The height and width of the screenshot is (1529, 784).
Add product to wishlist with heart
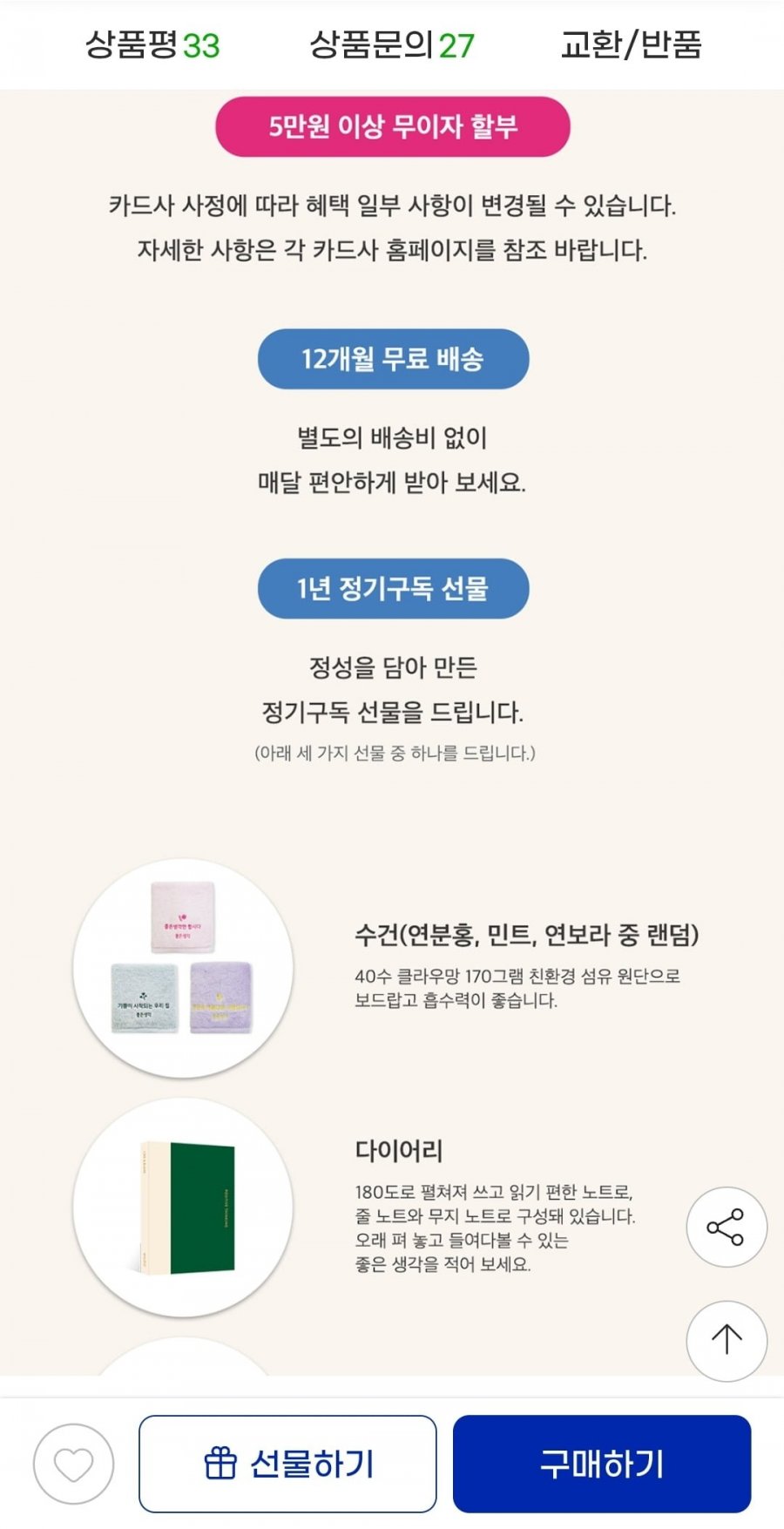tap(74, 1464)
